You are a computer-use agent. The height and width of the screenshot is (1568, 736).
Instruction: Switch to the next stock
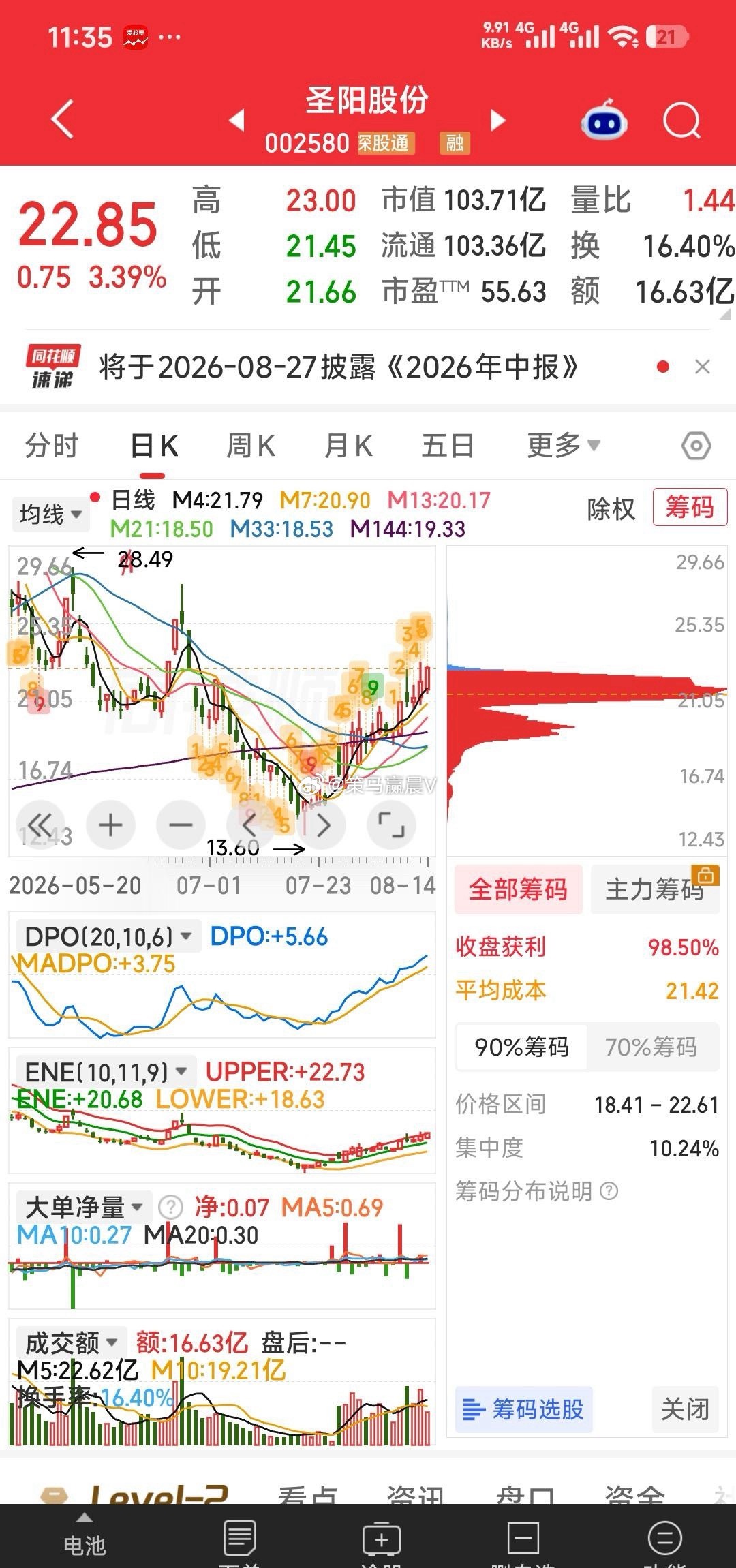click(498, 120)
